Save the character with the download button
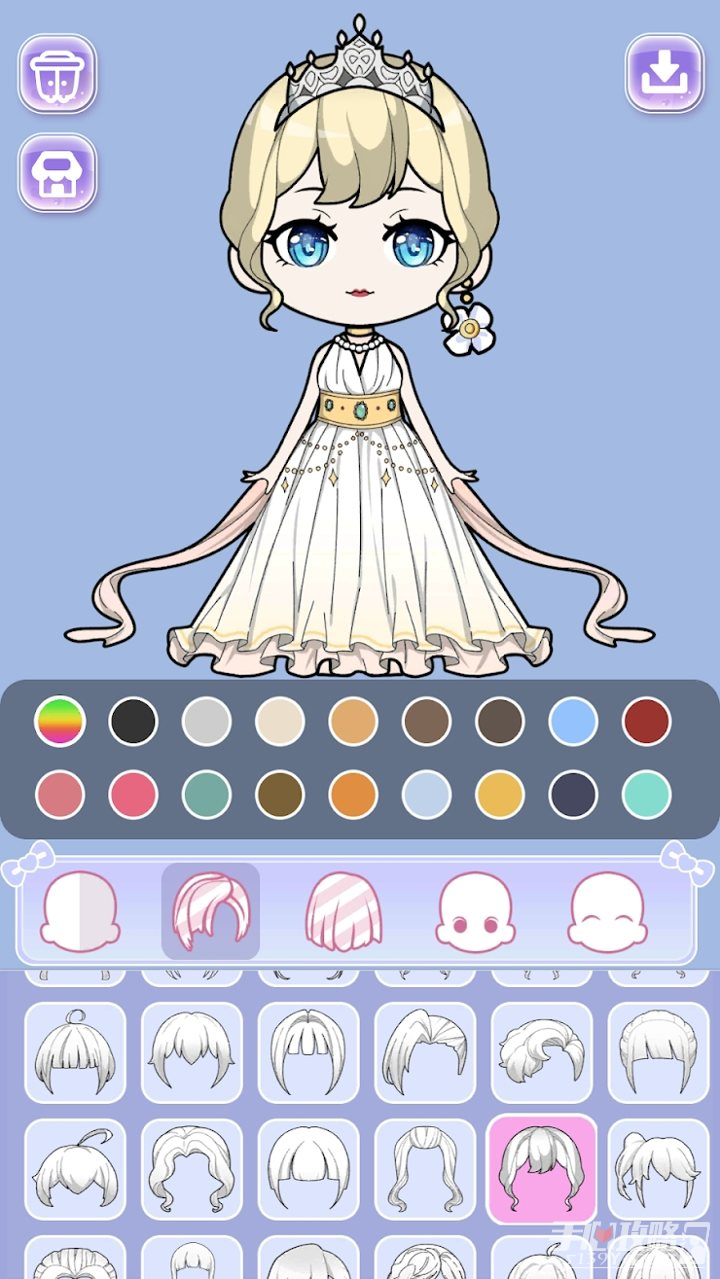Screen dimensions: 720x1279 click(664, 74)
